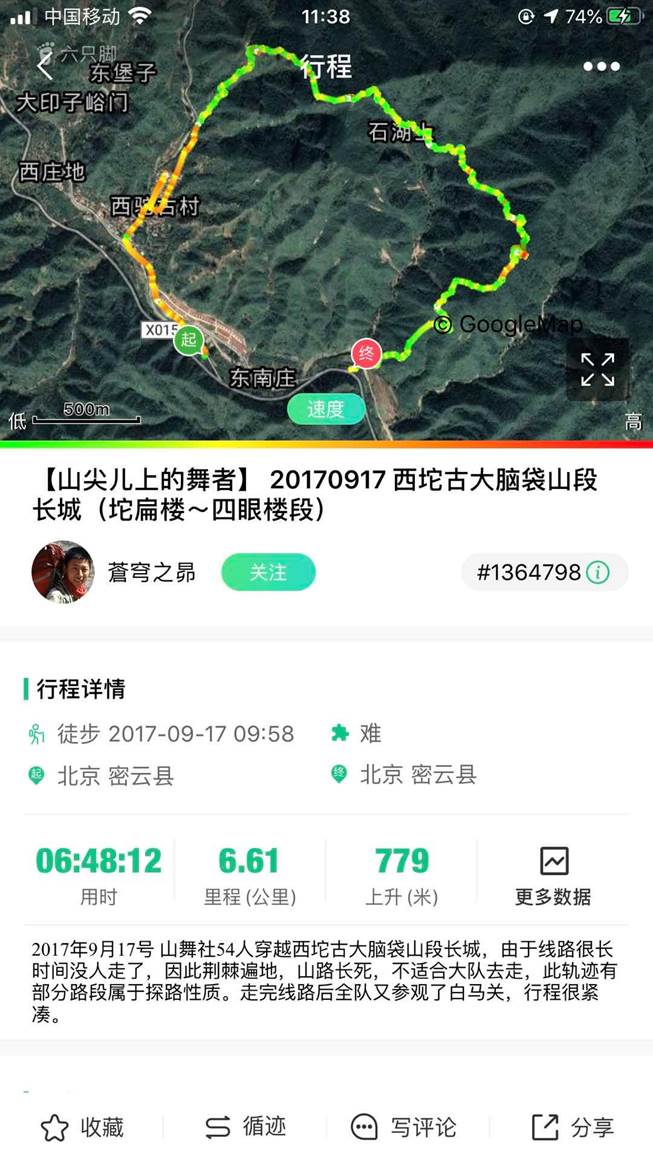
Task: Tap the green start marker 起 on map
Action: click(188, 339)
